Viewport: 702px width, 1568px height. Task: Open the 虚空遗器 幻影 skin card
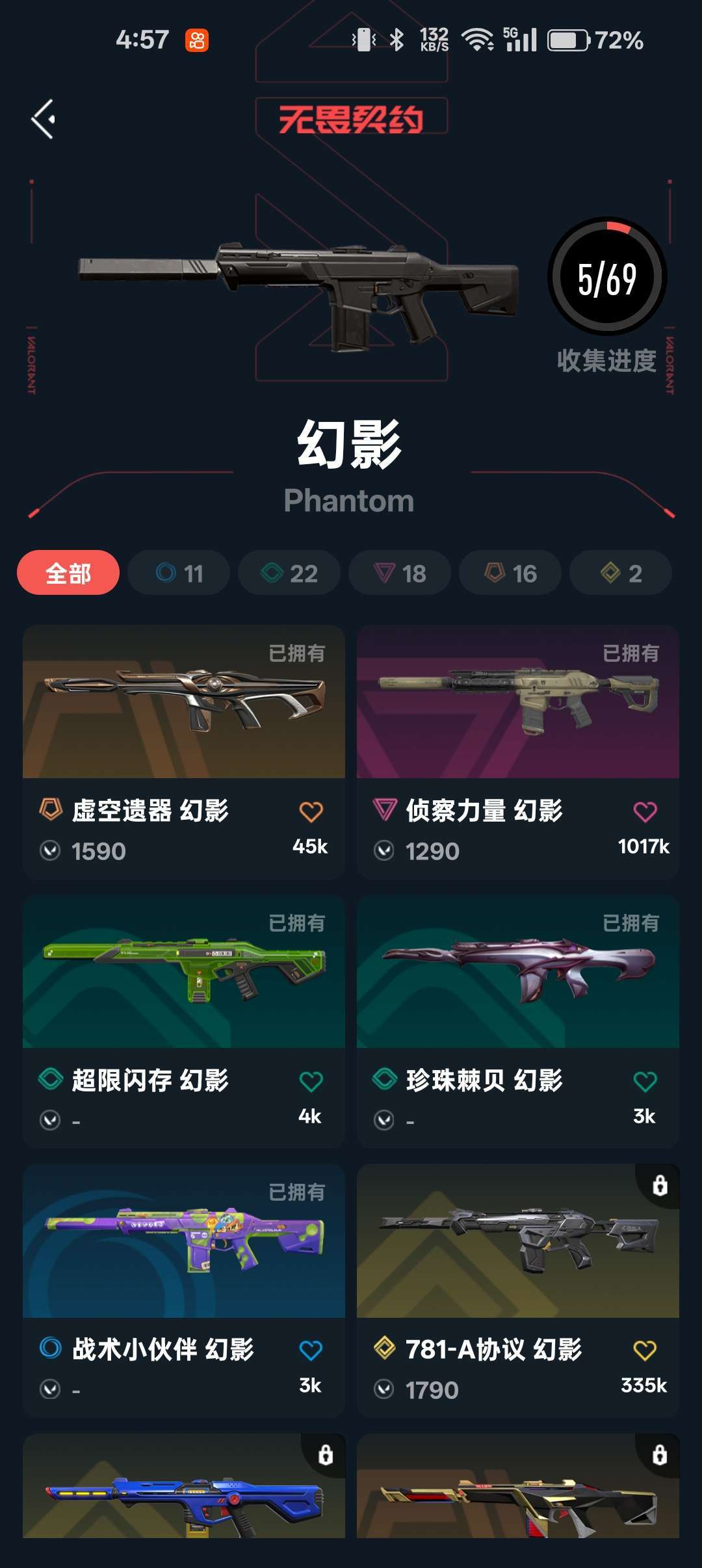(x=184, y=752)
